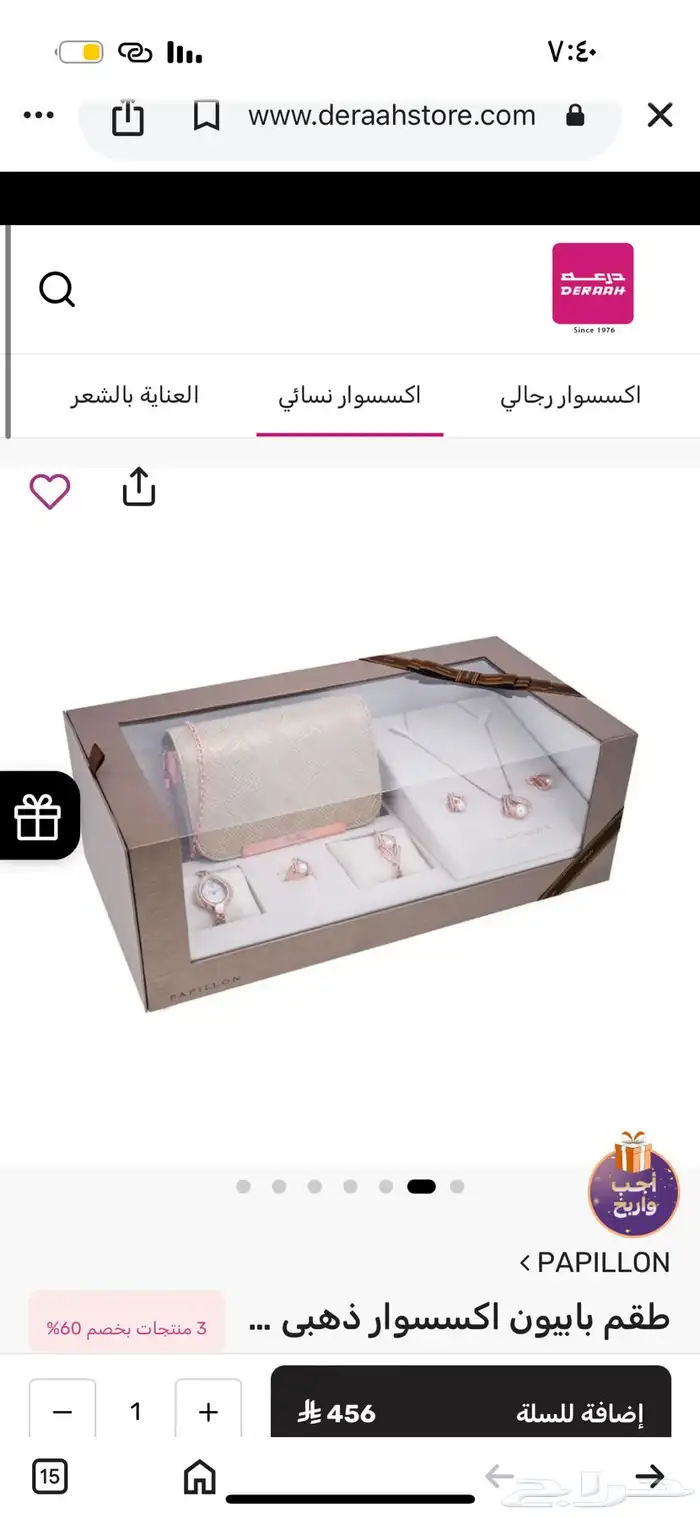Decrease quantity with minus button
The image size is (700, 1518).
[x=62, y=1412]
